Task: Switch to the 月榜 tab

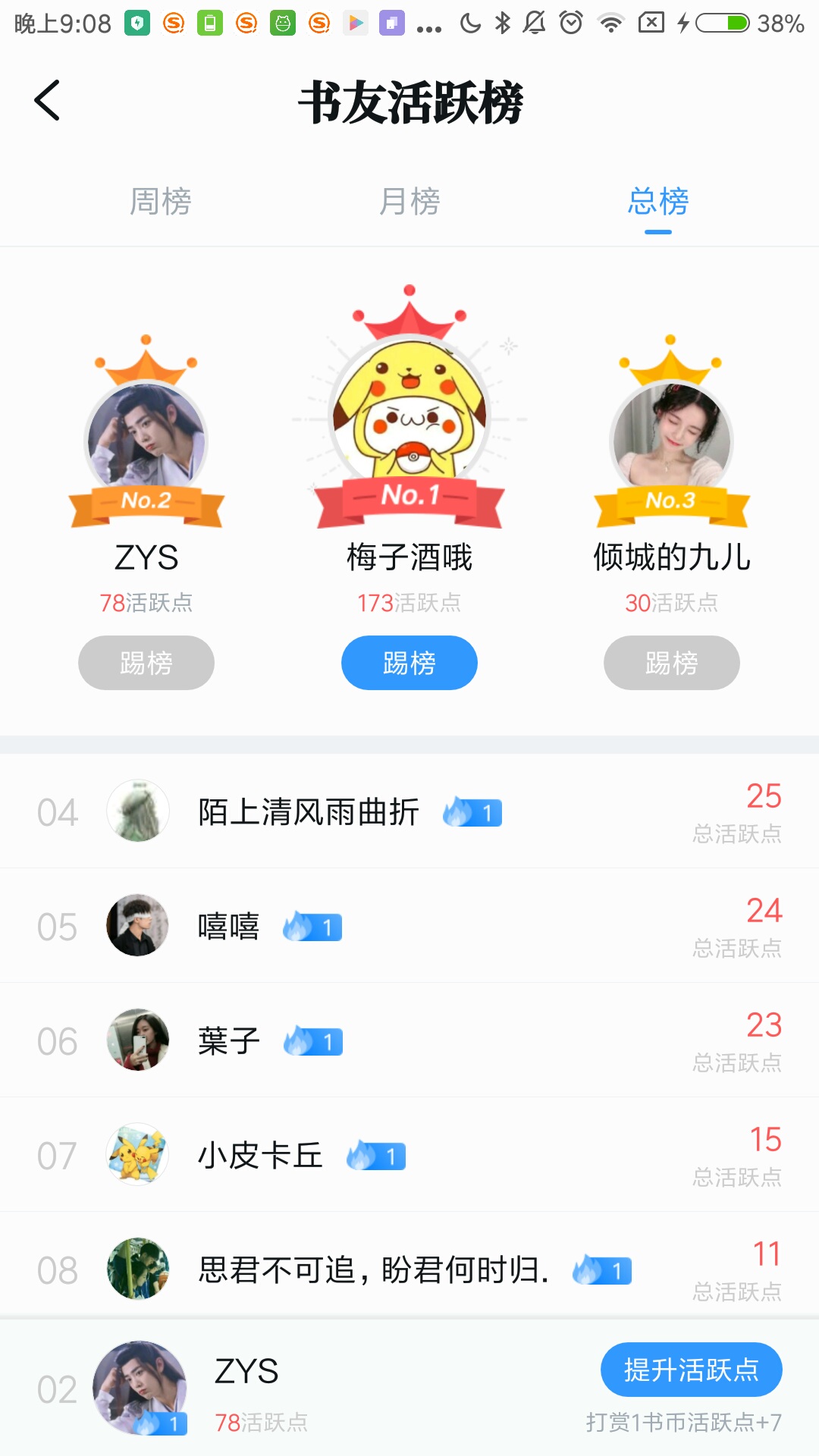Action: [x=409, y=202]
